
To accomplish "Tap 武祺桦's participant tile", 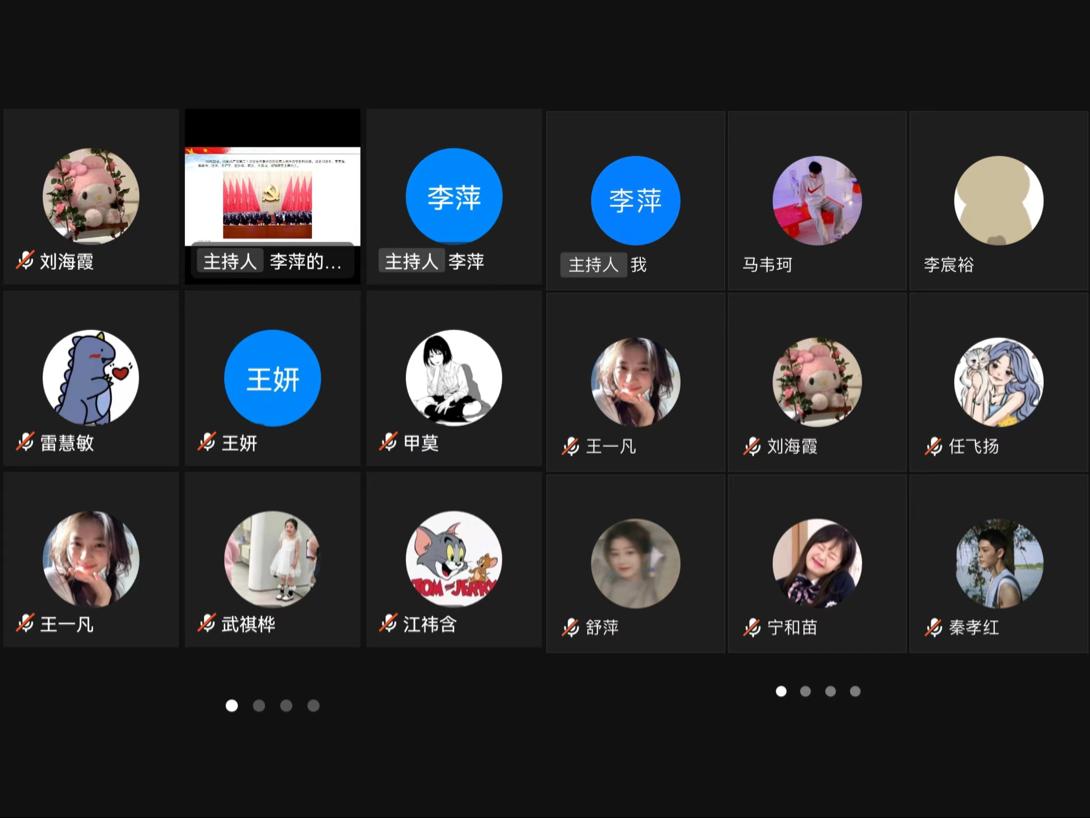I will 272,560.
